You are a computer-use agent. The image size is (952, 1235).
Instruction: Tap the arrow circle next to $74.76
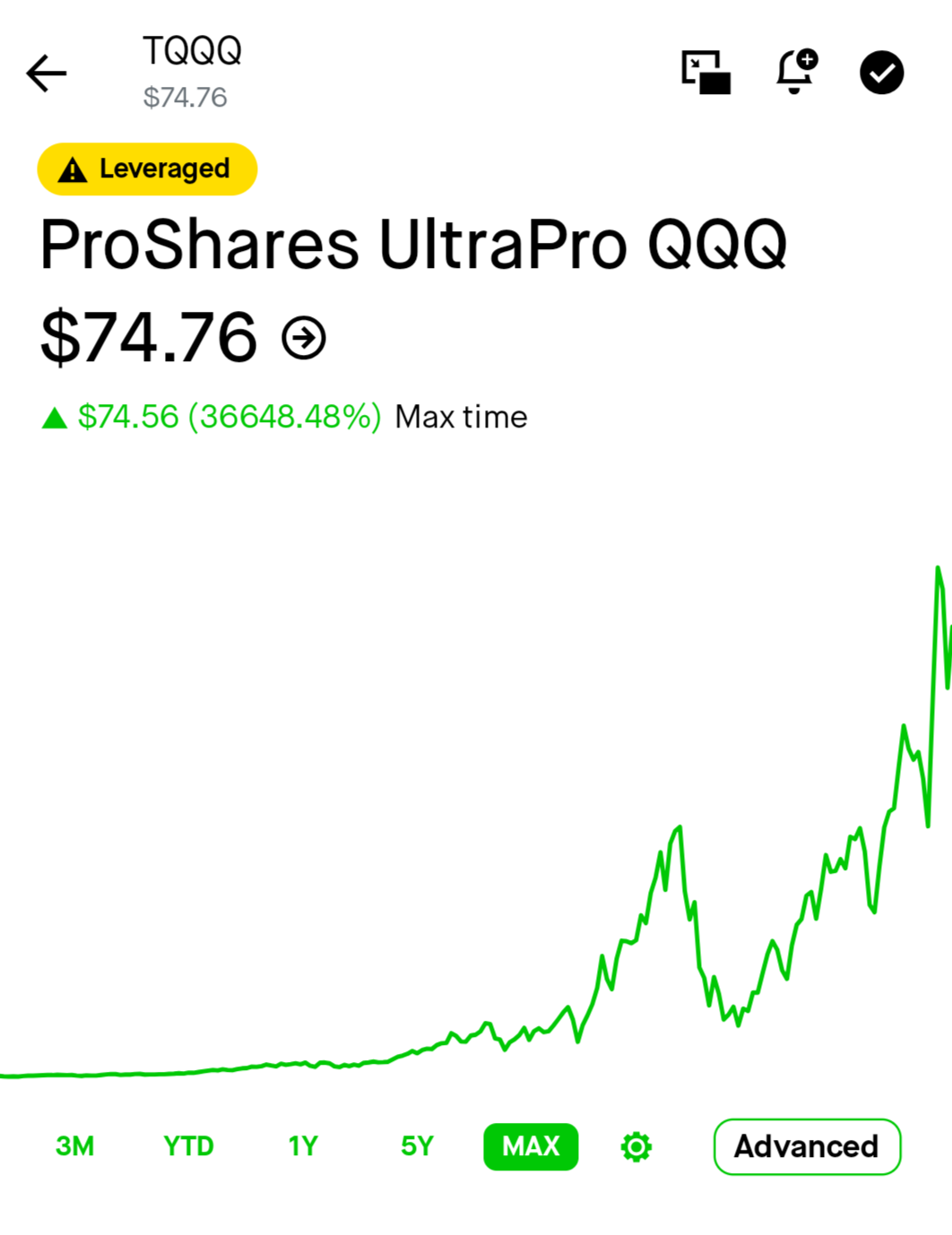(304, 338)
